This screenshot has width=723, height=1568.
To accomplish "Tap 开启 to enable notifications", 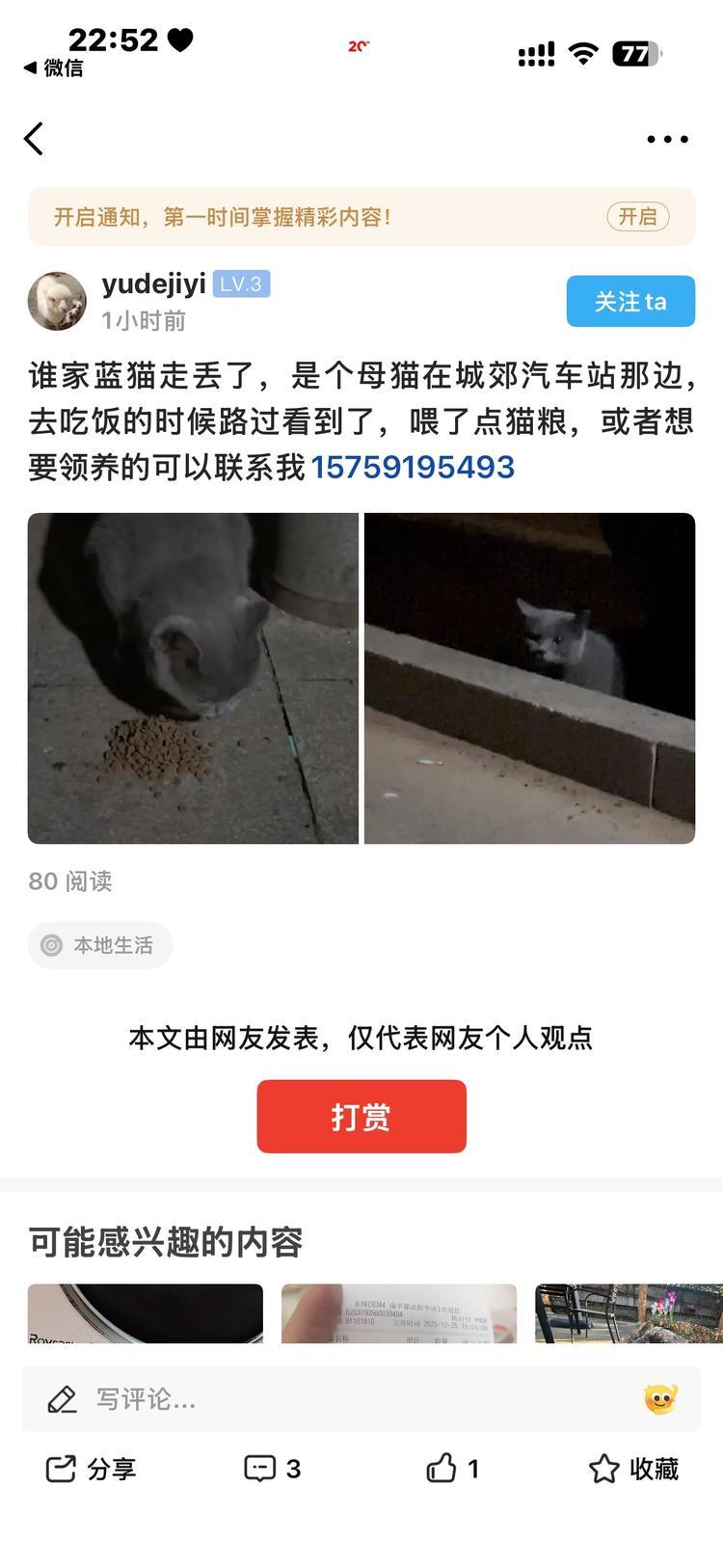I will pyautogui.click(x=637, y=217).
